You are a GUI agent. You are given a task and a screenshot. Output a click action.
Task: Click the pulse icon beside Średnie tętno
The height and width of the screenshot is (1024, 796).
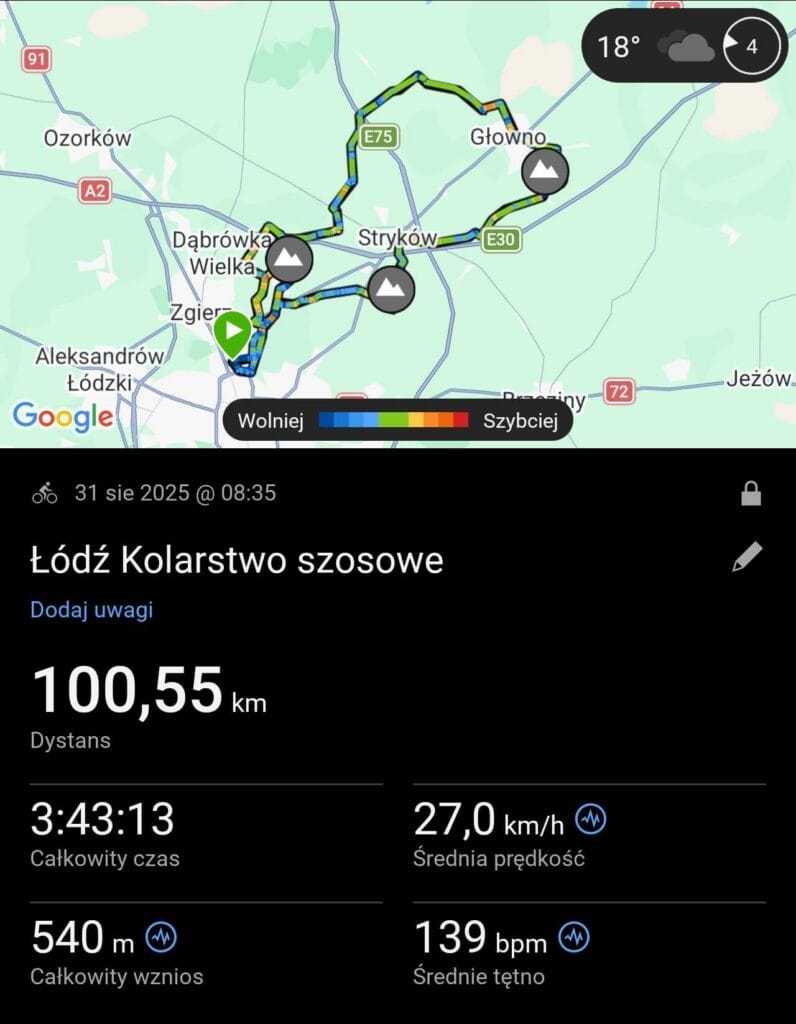pyautogui.click(x=575, y=940)
